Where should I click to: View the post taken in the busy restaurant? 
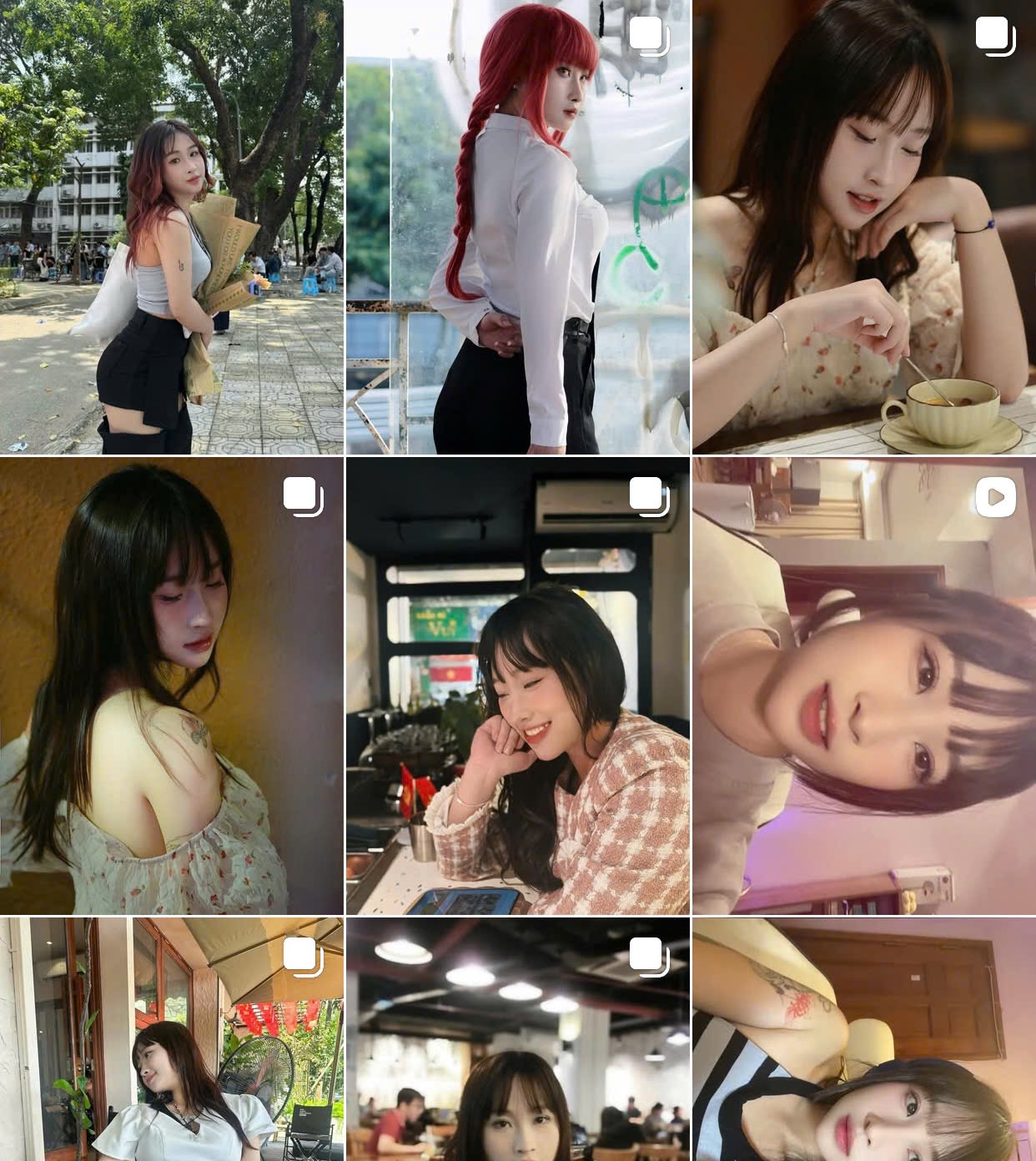pos(517,1039)
